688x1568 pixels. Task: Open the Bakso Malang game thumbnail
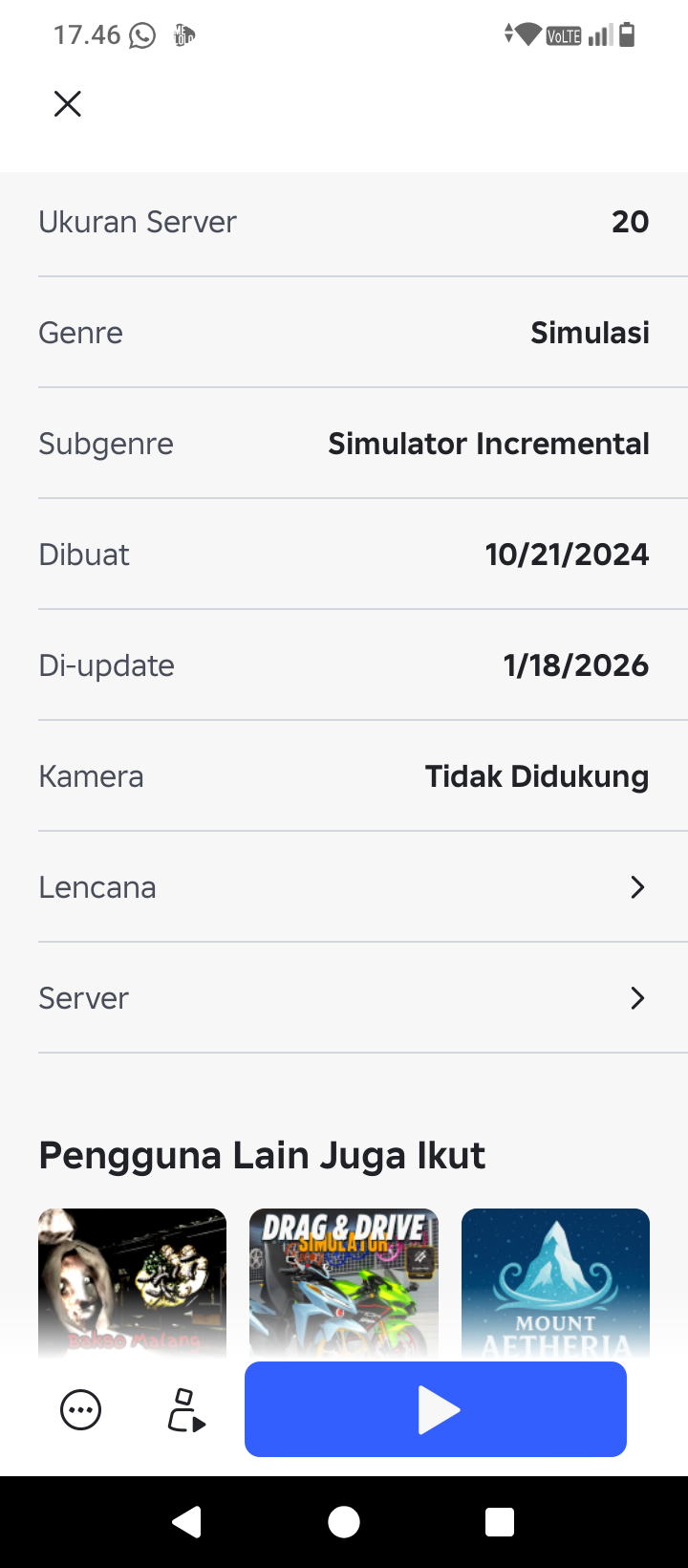133,1281
